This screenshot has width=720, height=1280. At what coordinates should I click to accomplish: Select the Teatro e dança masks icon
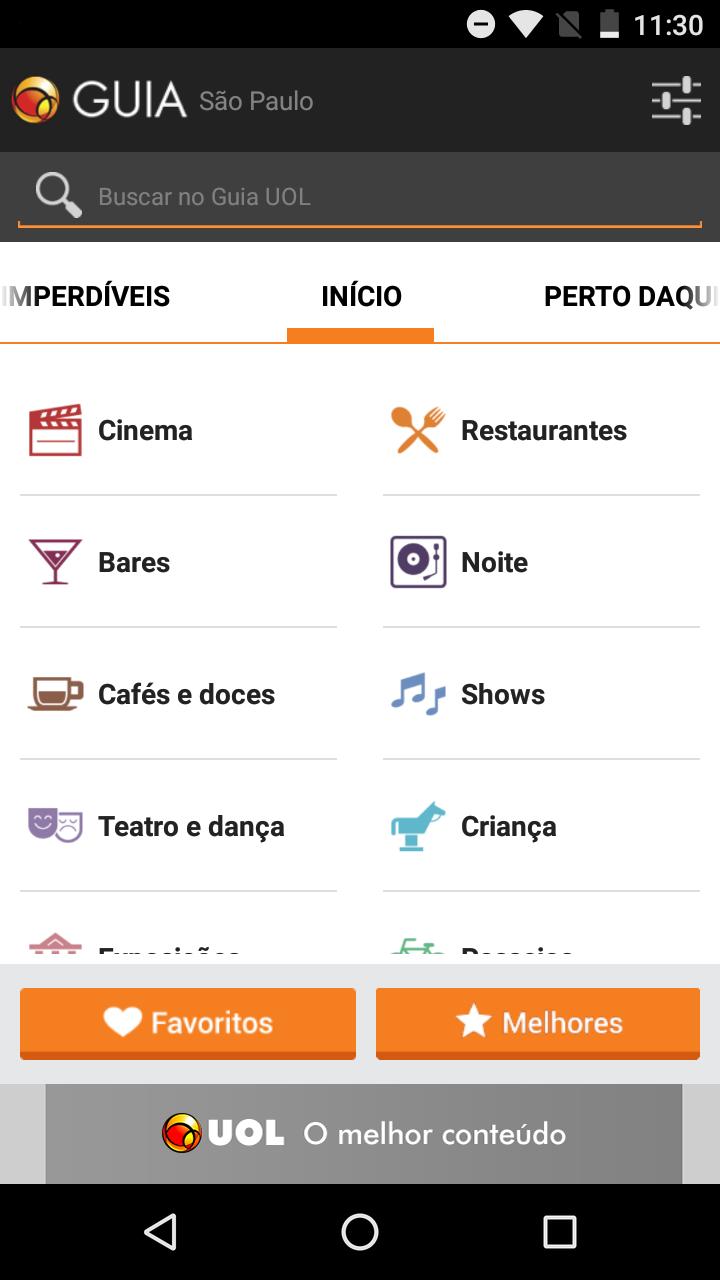click(56, 826)
